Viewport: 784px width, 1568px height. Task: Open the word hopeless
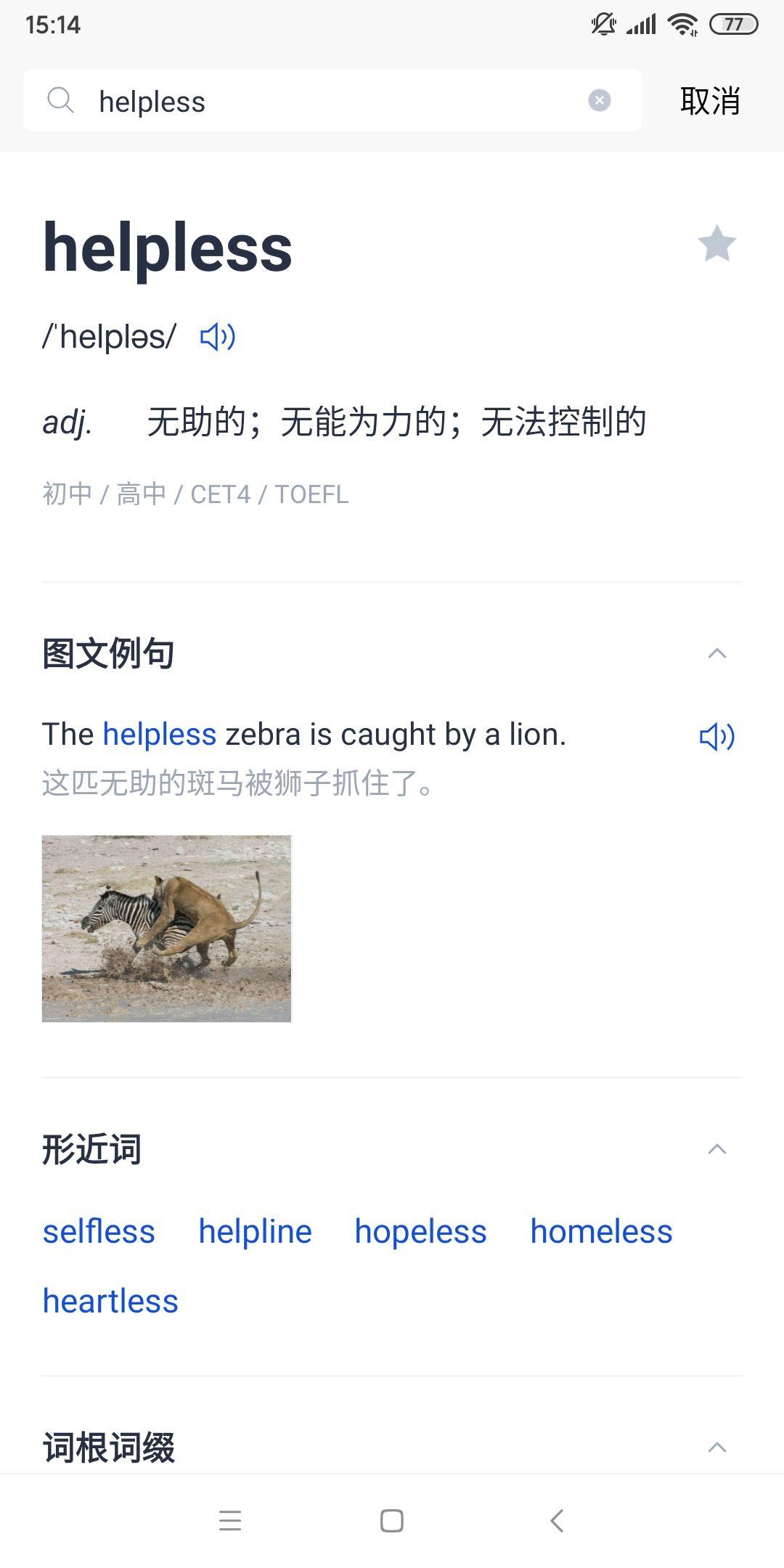(420, 1230)
